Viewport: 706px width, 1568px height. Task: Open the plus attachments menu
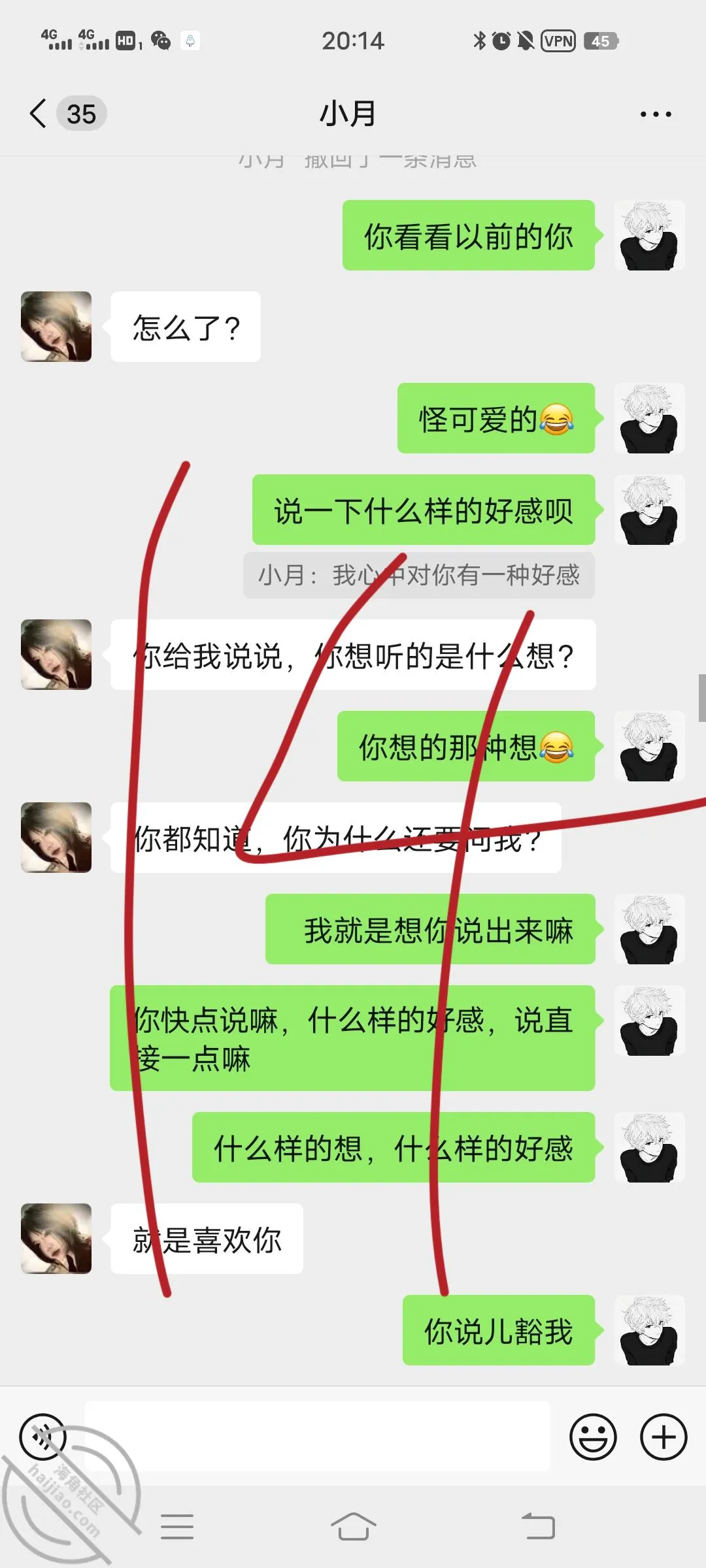coord(664,1437)
